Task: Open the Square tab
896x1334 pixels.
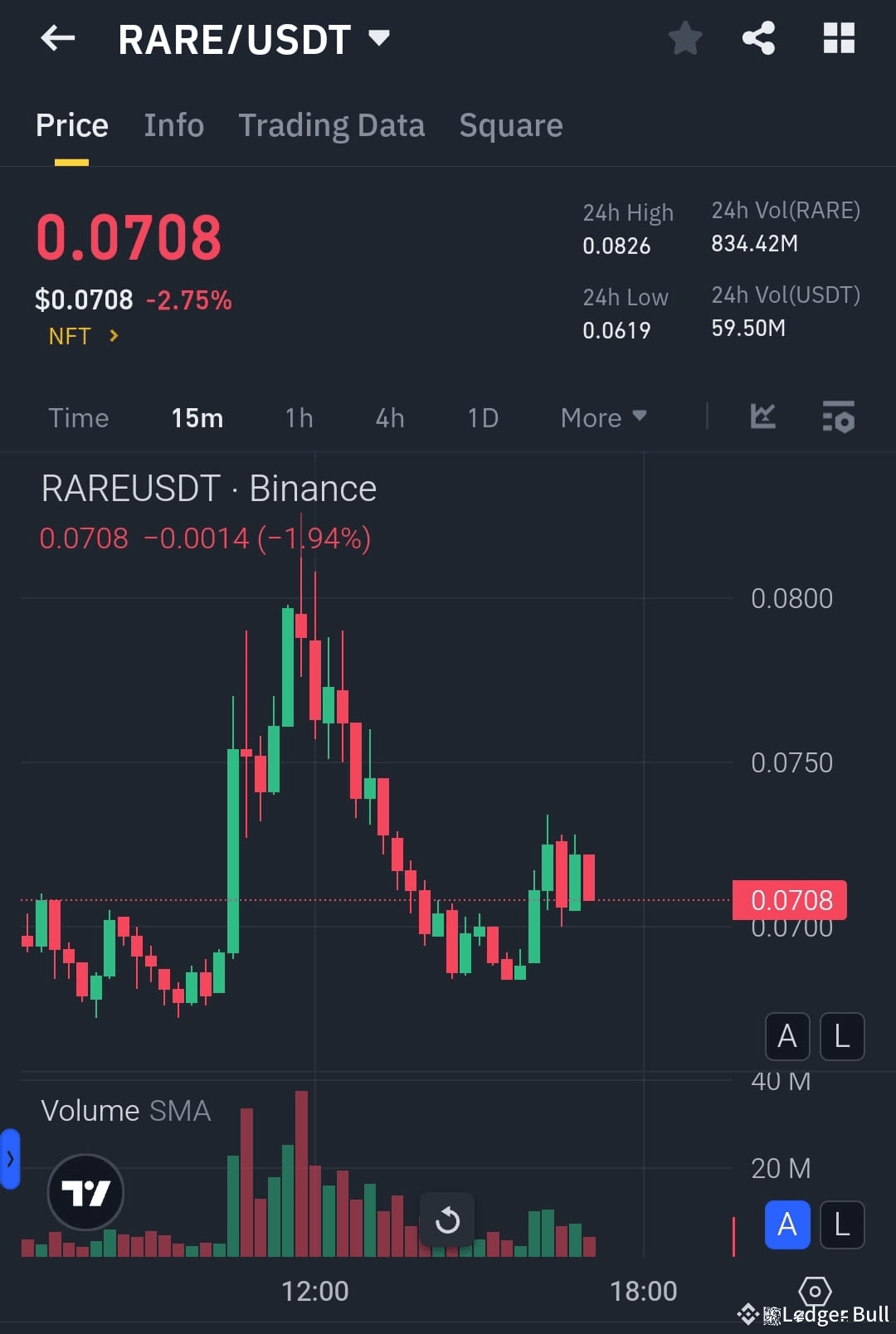Action: (x=510, y=125)
